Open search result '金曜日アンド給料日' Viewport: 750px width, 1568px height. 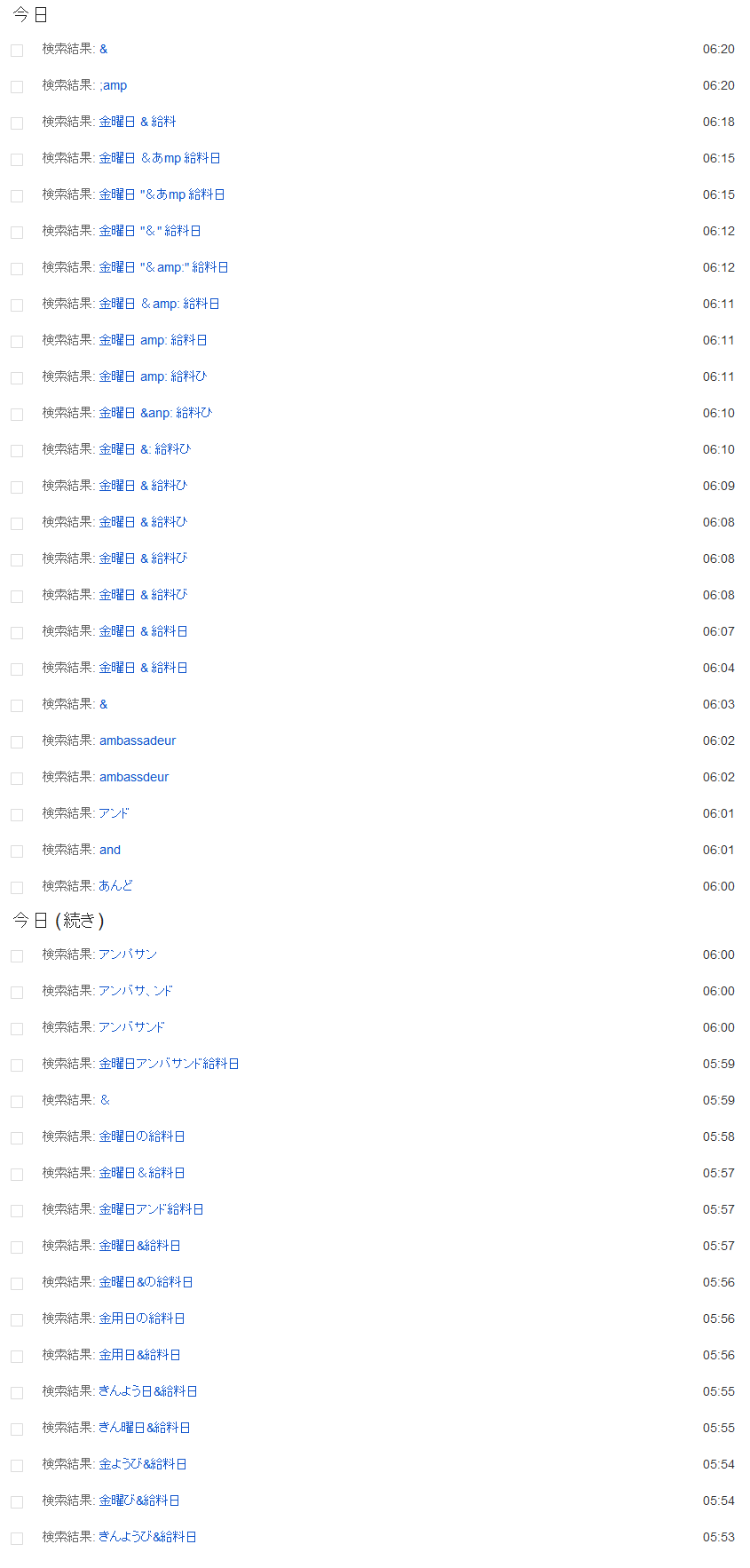coord(151,1209)
